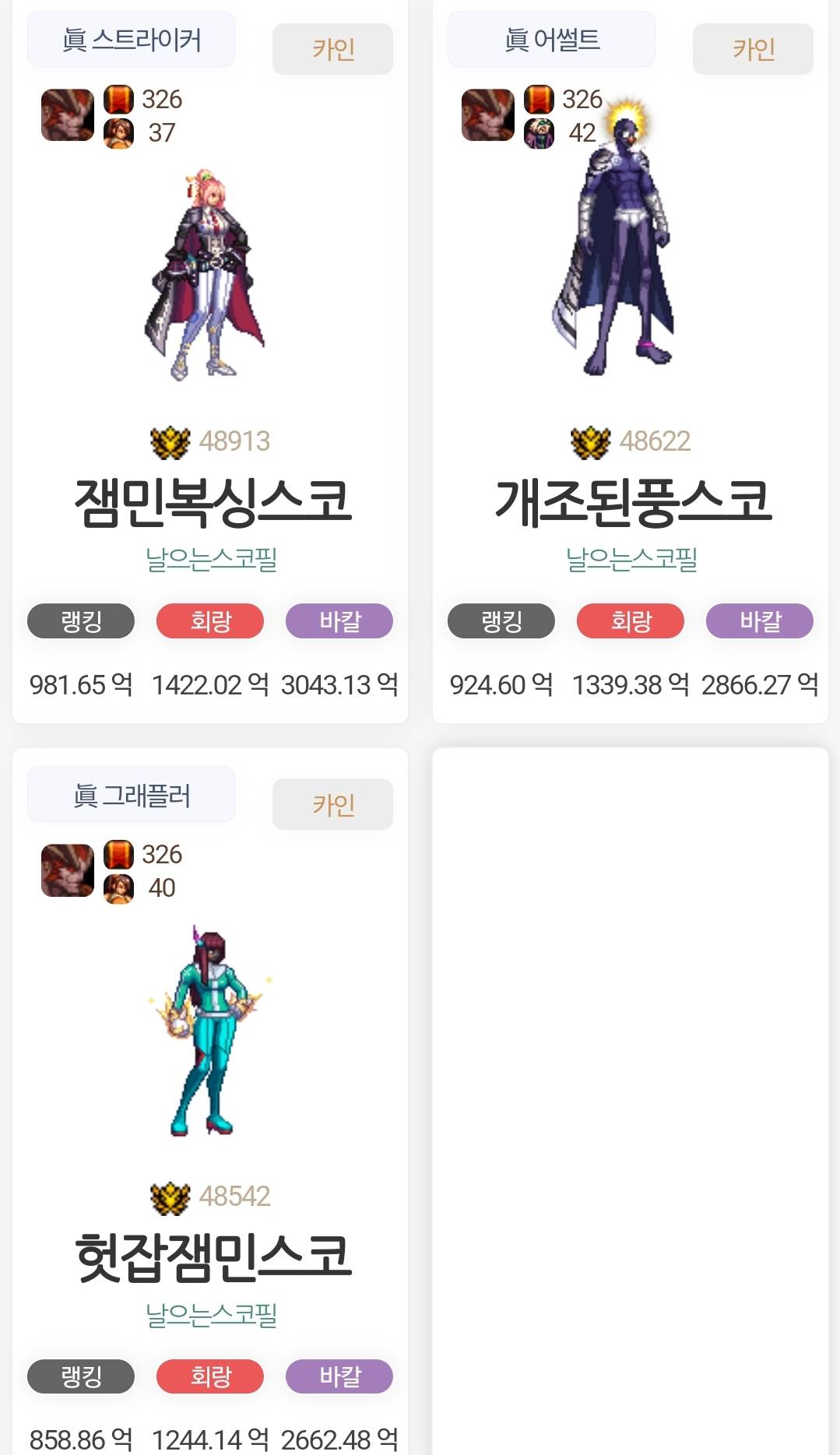Tap the 카인 server badge on the 眞 그래플러 card
Viewport: 840px width, 1455px height.
[x=332, y=804]
